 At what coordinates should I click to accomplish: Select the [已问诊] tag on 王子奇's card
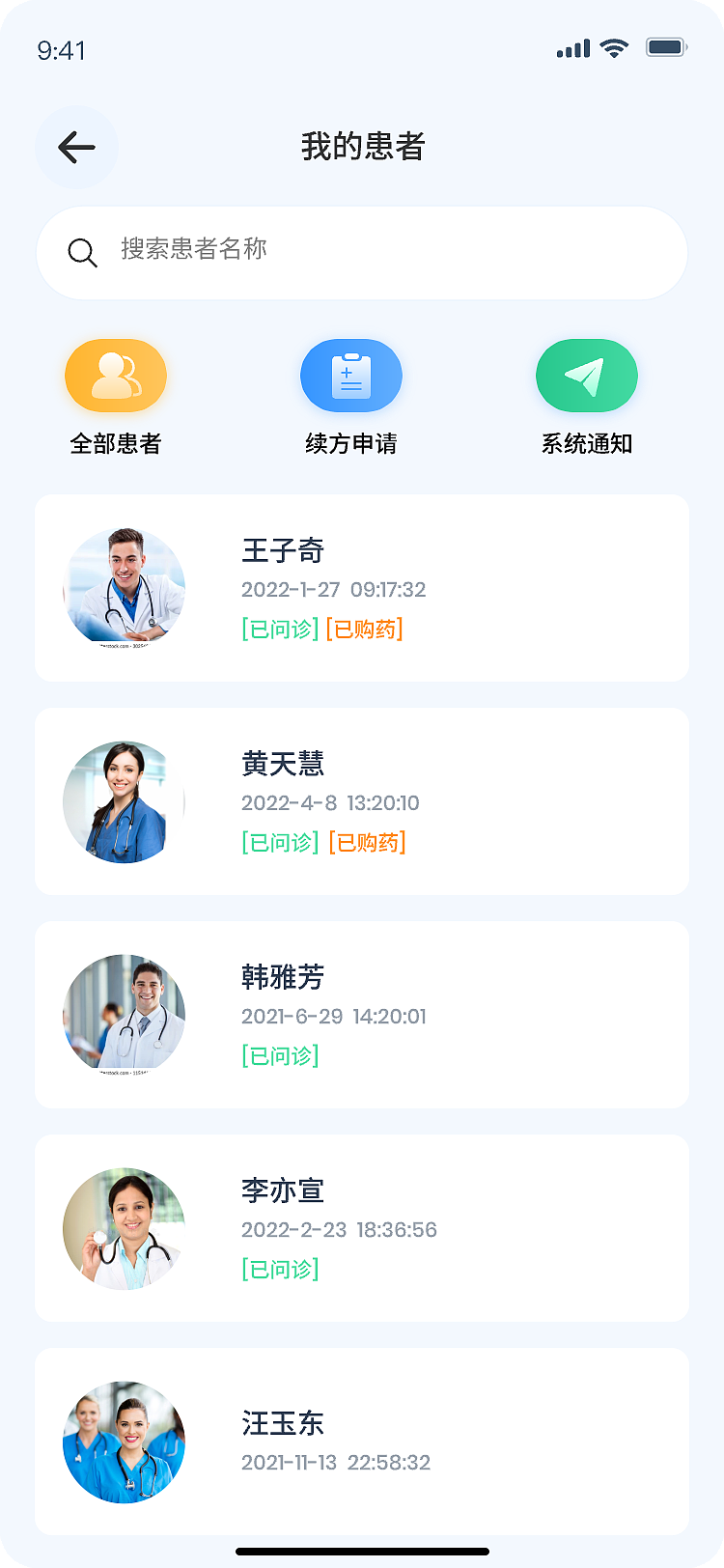tap(280, 629)
